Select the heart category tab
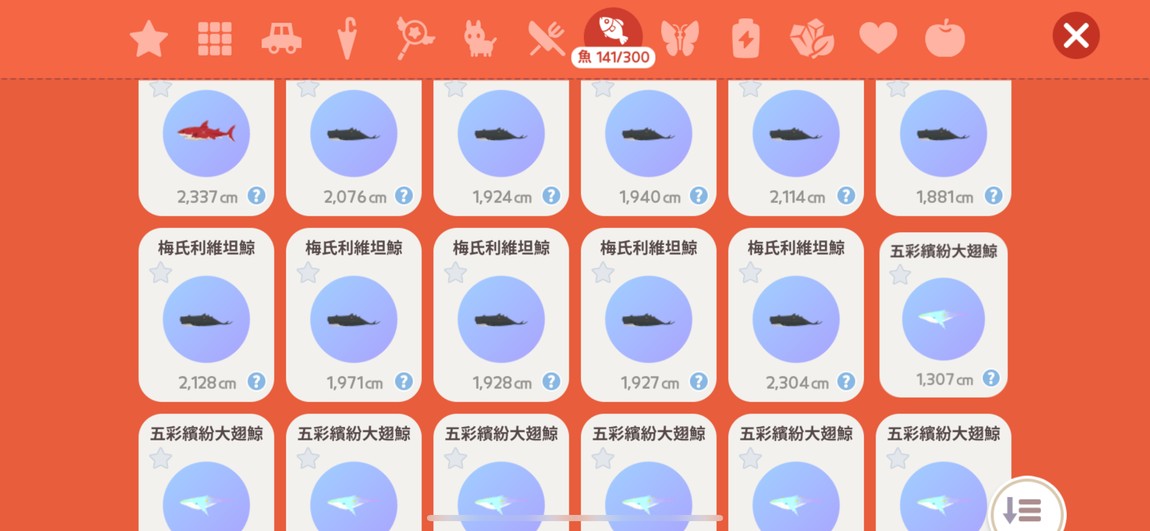 [878, 39]
